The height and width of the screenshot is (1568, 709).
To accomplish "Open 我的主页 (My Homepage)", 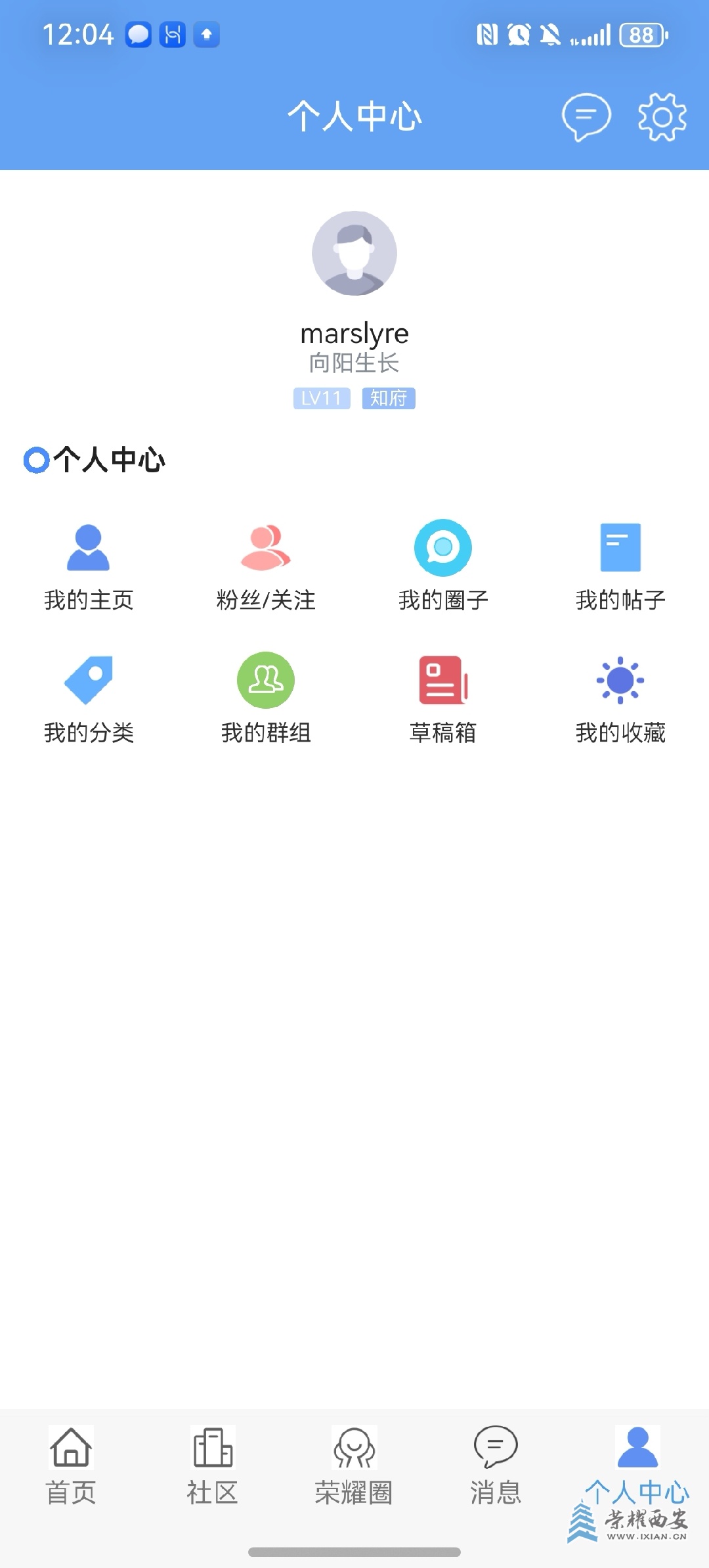I will [x=89, y=566].
